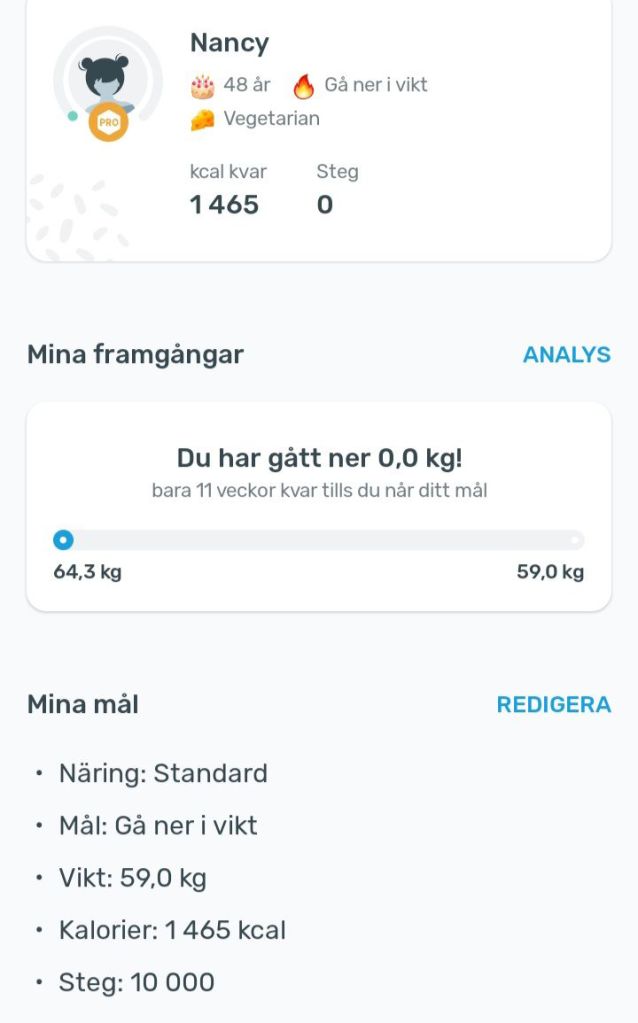Open the weight progress card
Screen dimensions: 638x1023
click(x=318, y=506)
